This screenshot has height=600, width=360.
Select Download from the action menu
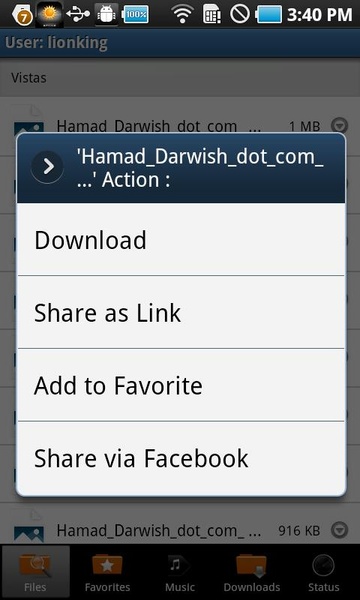point(181,239)
